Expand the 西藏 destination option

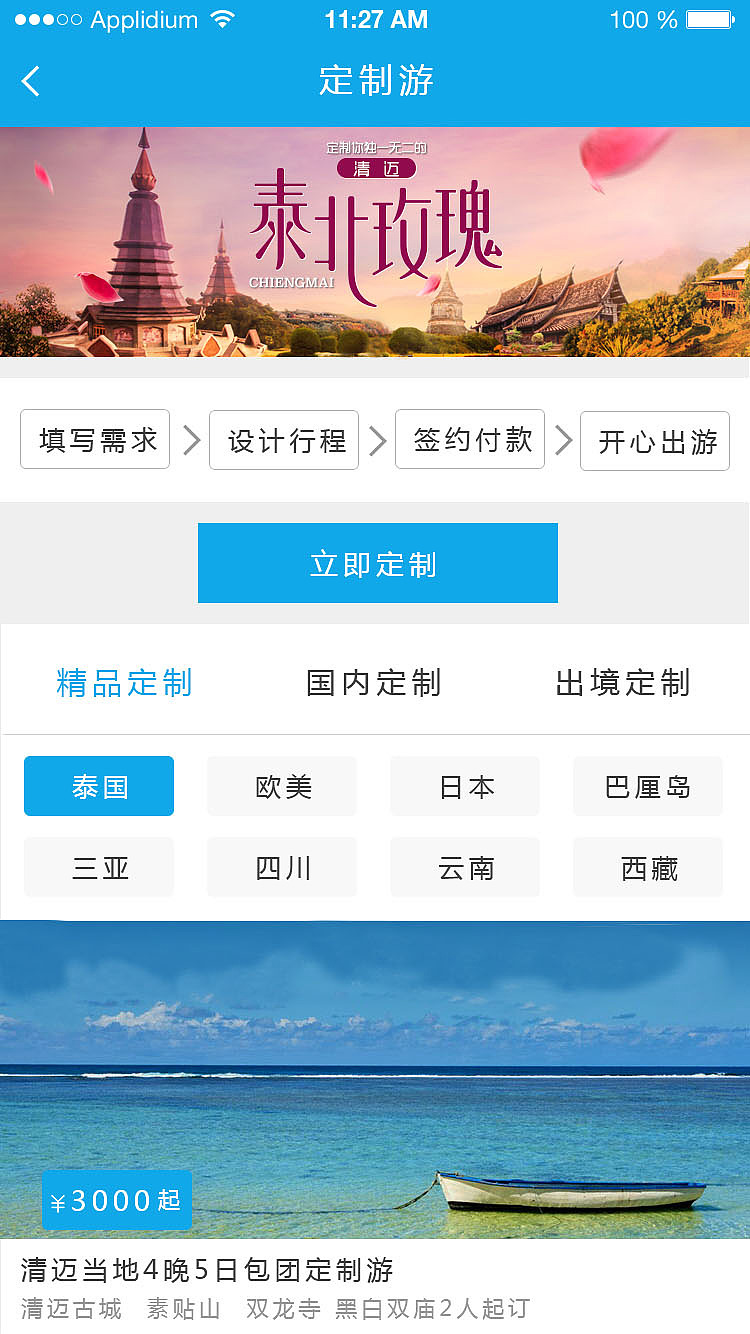pos(648,867)
